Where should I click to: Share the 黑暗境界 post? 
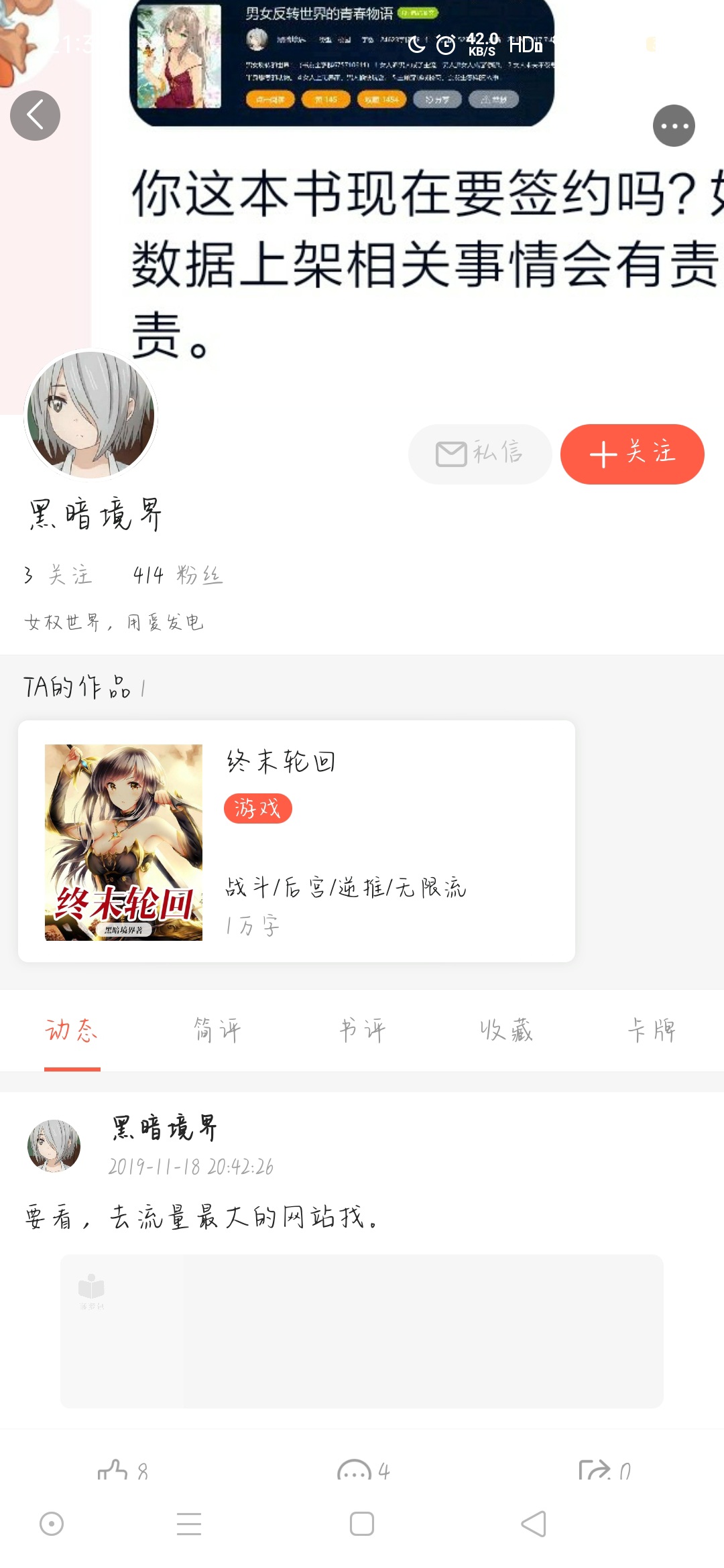click(x=605, y=1471)
